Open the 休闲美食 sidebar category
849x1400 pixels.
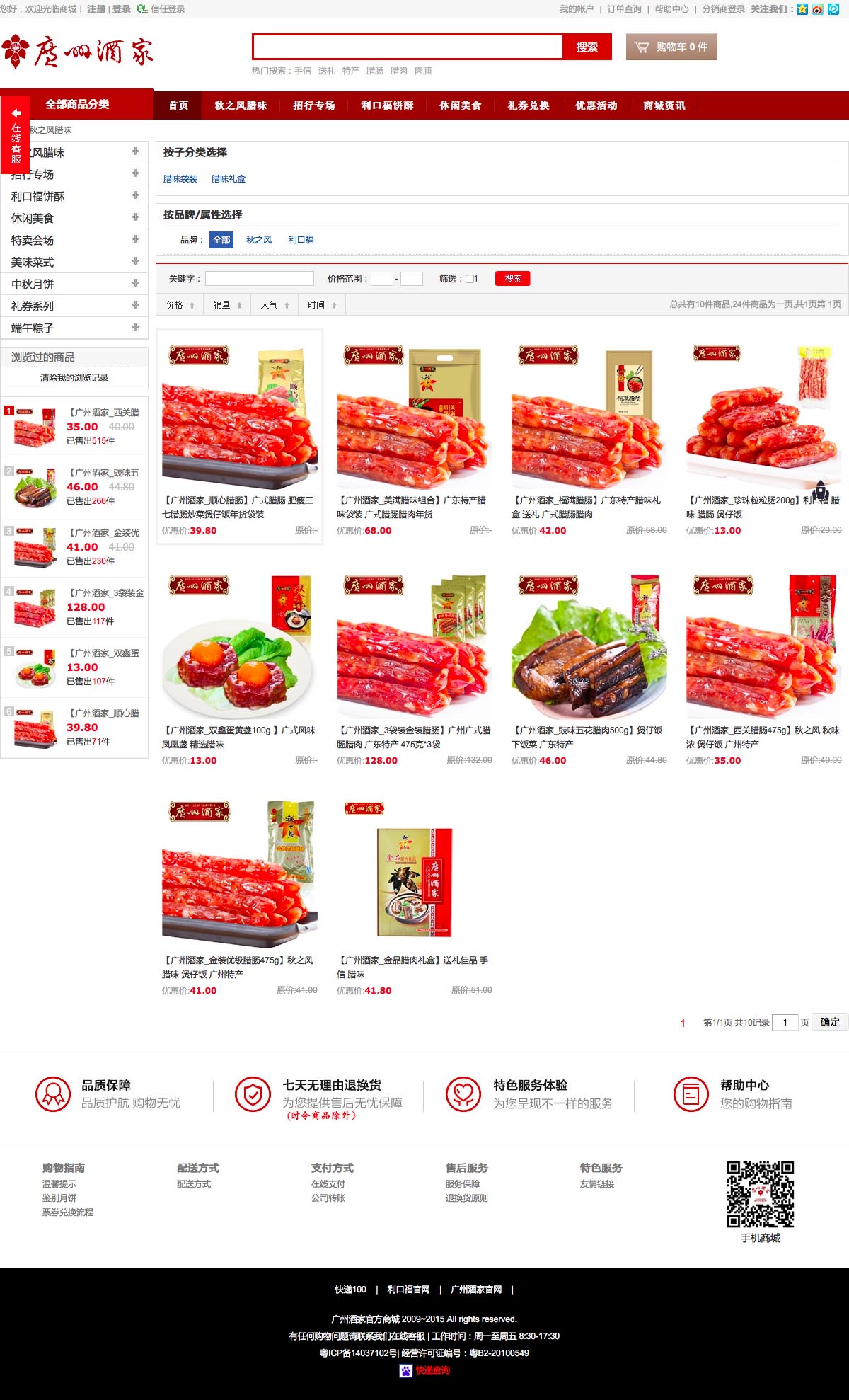tap(33, 219)
